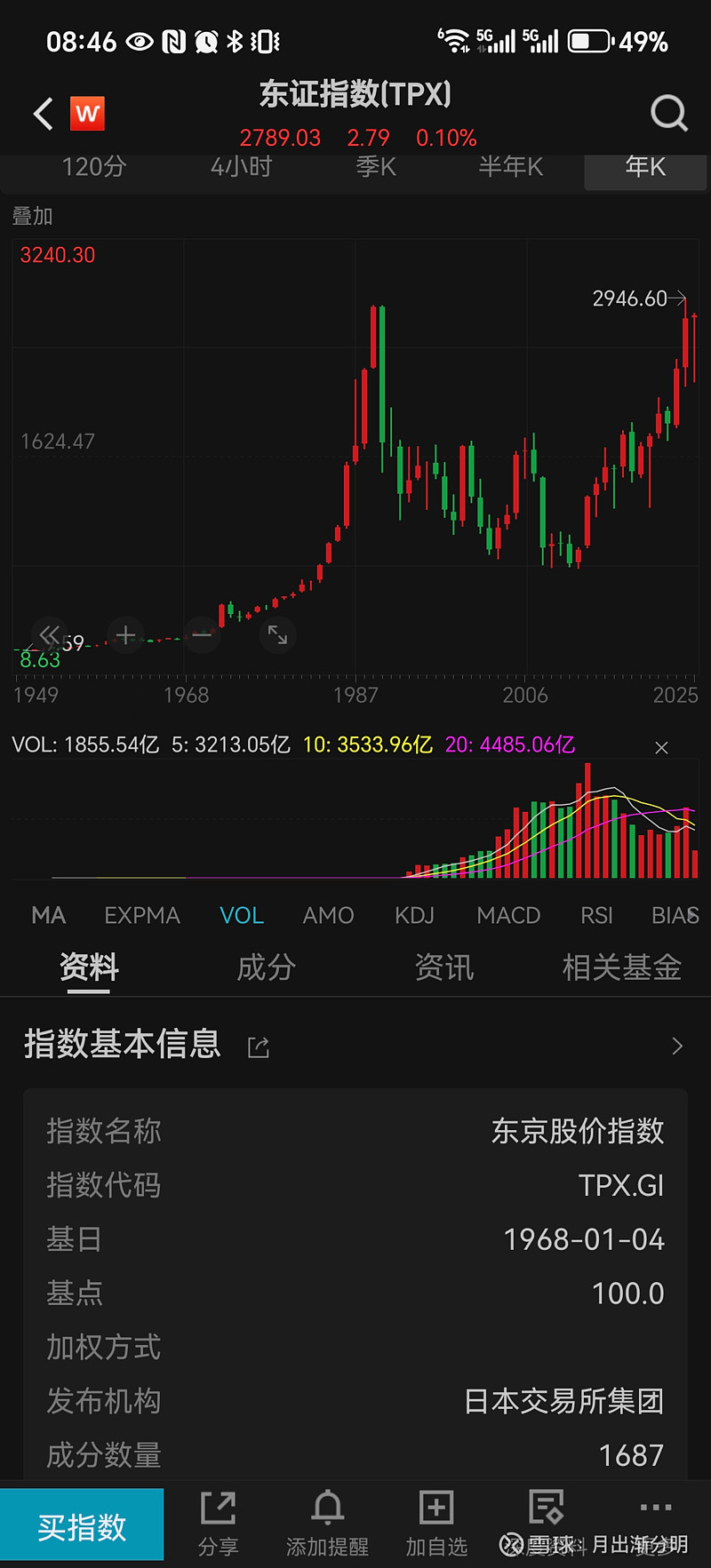Zoom in the chart with the plus button
This screenshot has height=1568, width=711.
pos(125,635)
